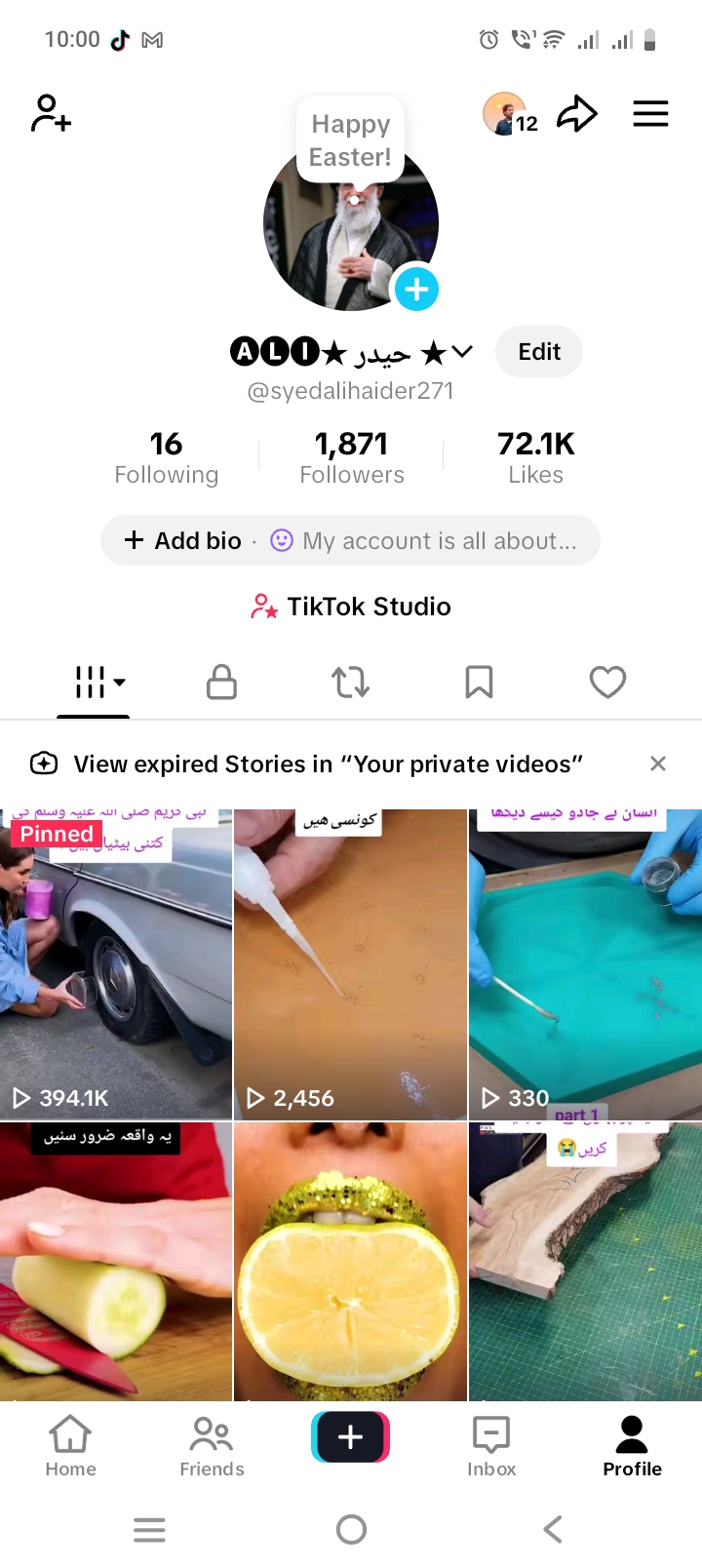Tap the blue plus on profile photo
Screen dimensions: 702x1568
pyautogui.click(x=416, y=289)
